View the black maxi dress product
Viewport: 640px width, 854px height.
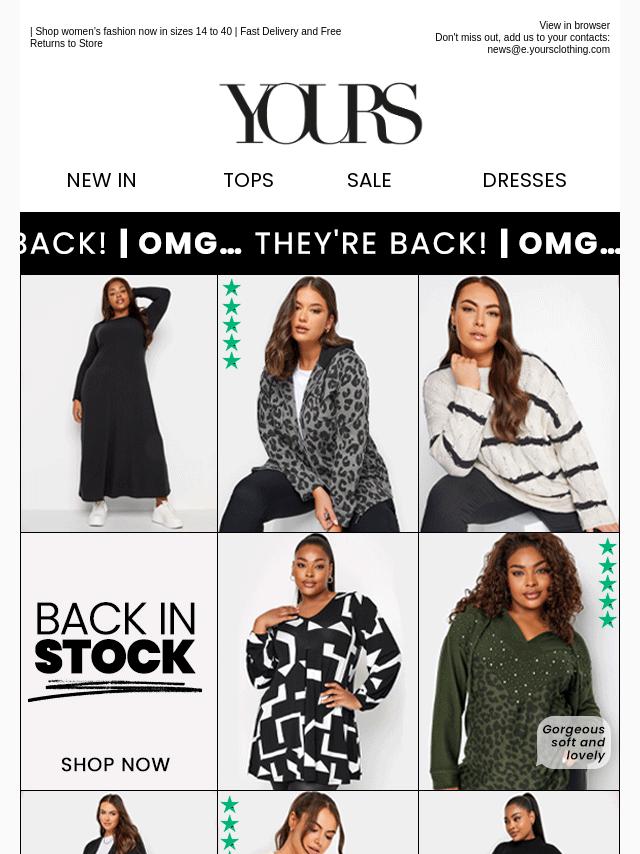(119, 403)
